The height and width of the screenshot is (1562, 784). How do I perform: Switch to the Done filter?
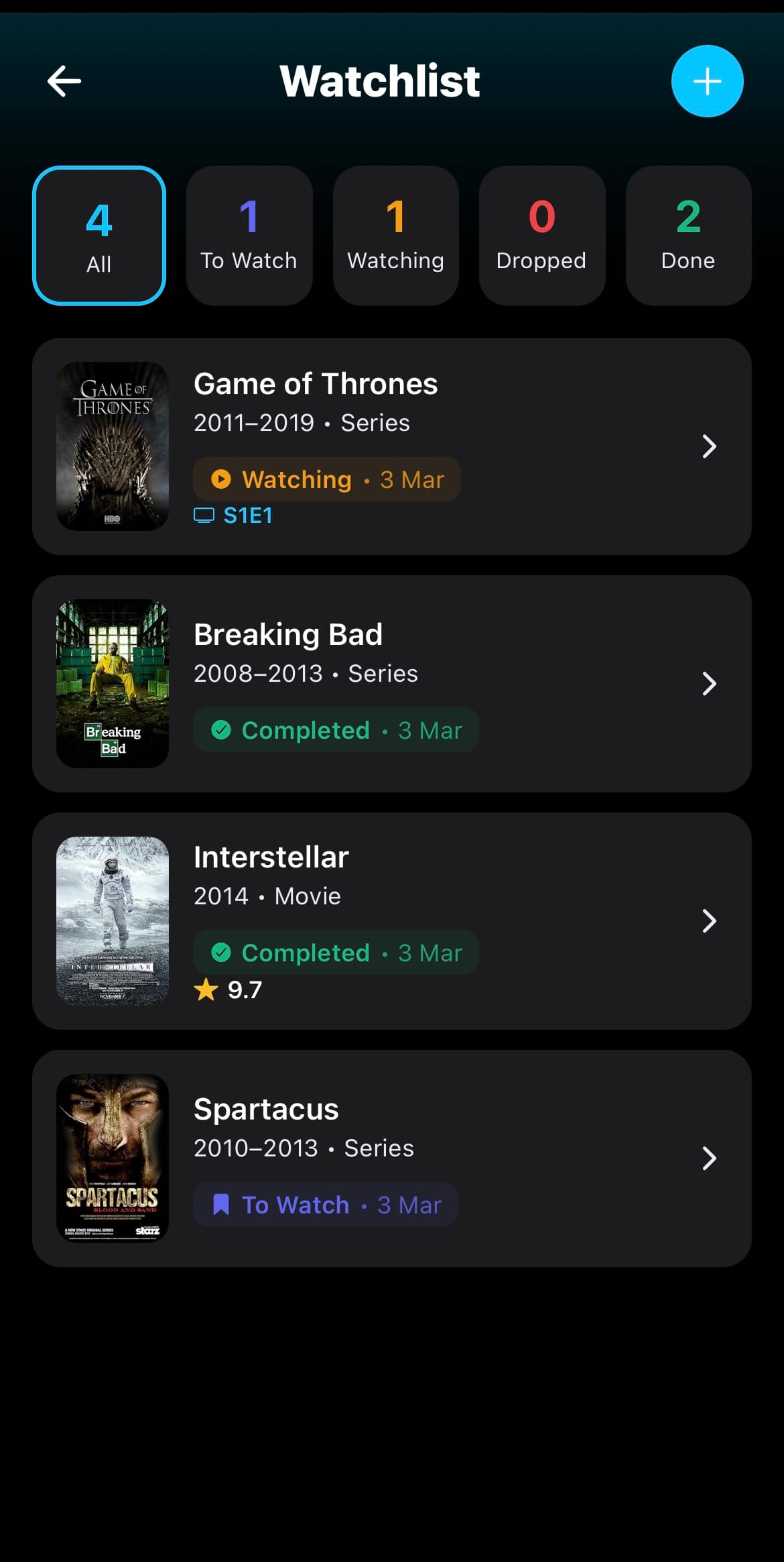tap(688, 235)
